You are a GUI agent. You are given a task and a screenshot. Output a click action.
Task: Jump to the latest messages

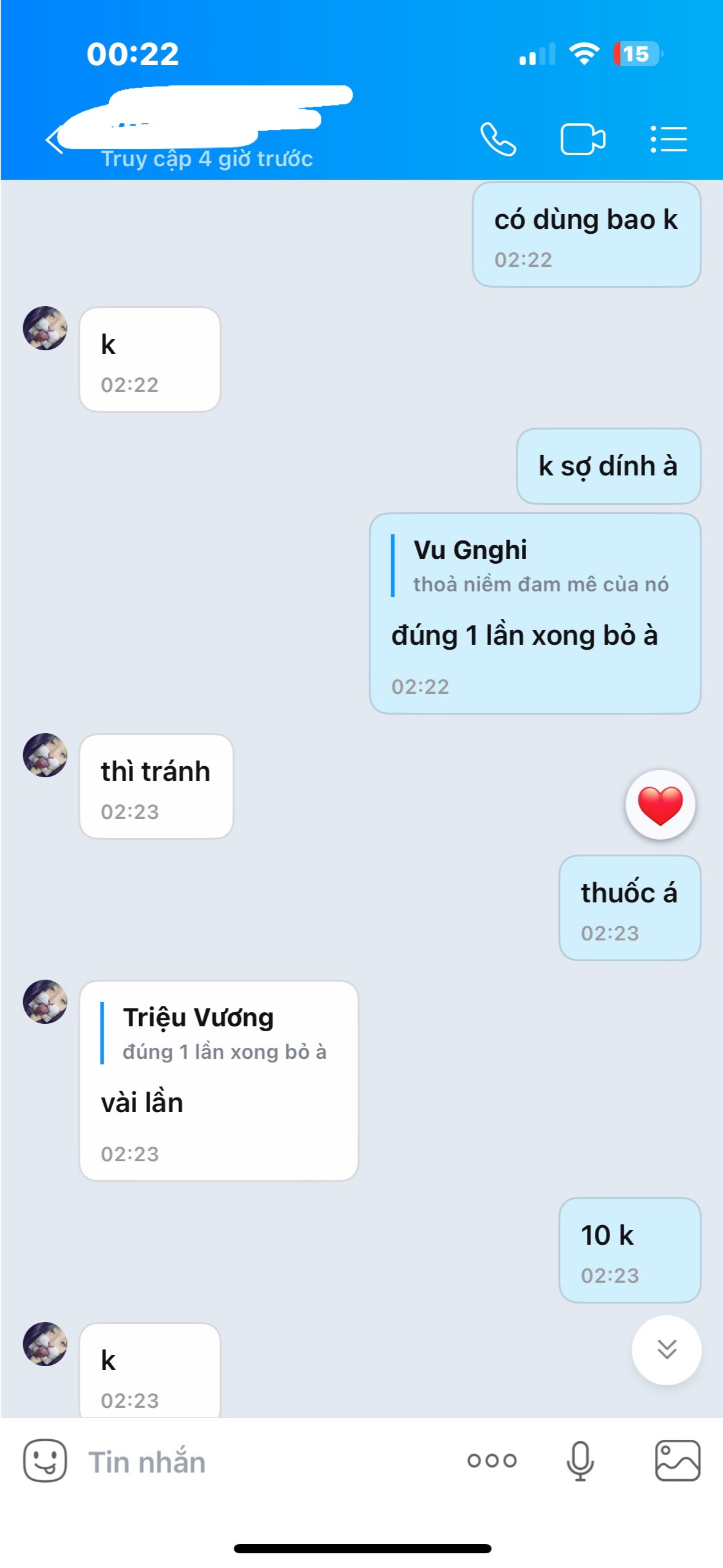click(x=666, y=1349)
